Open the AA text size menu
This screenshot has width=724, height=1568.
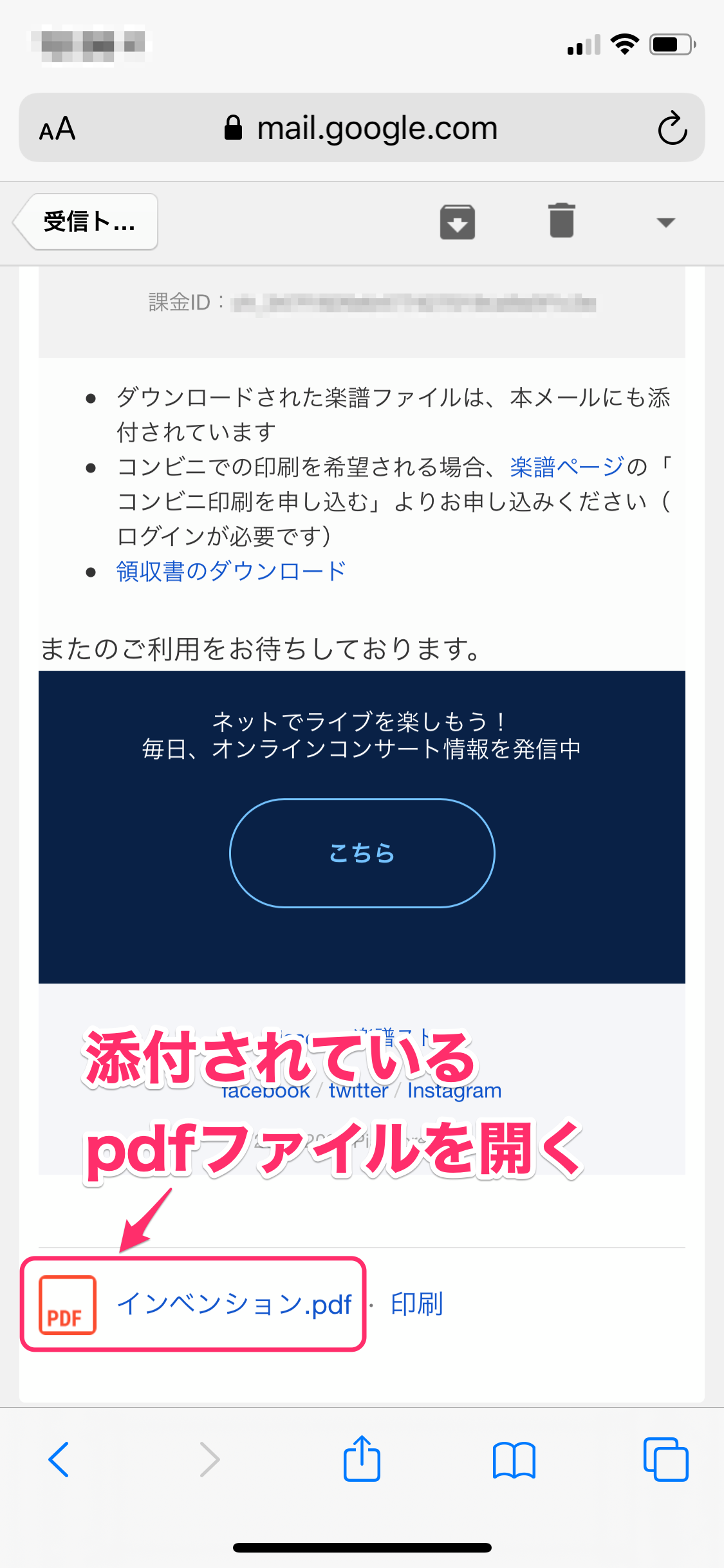click(x=57, y=129)
